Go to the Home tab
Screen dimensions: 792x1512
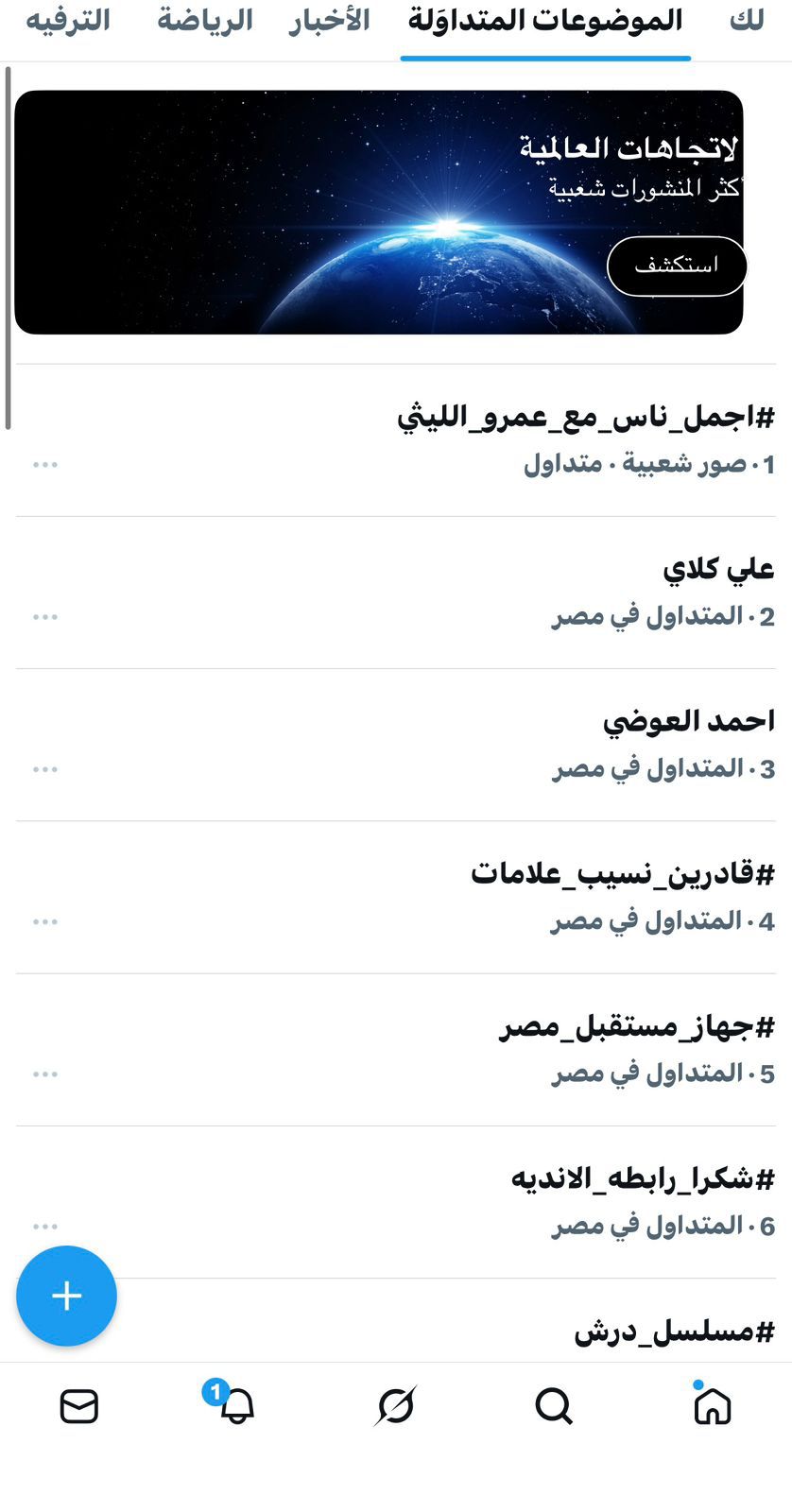[x=712, y=1406]
